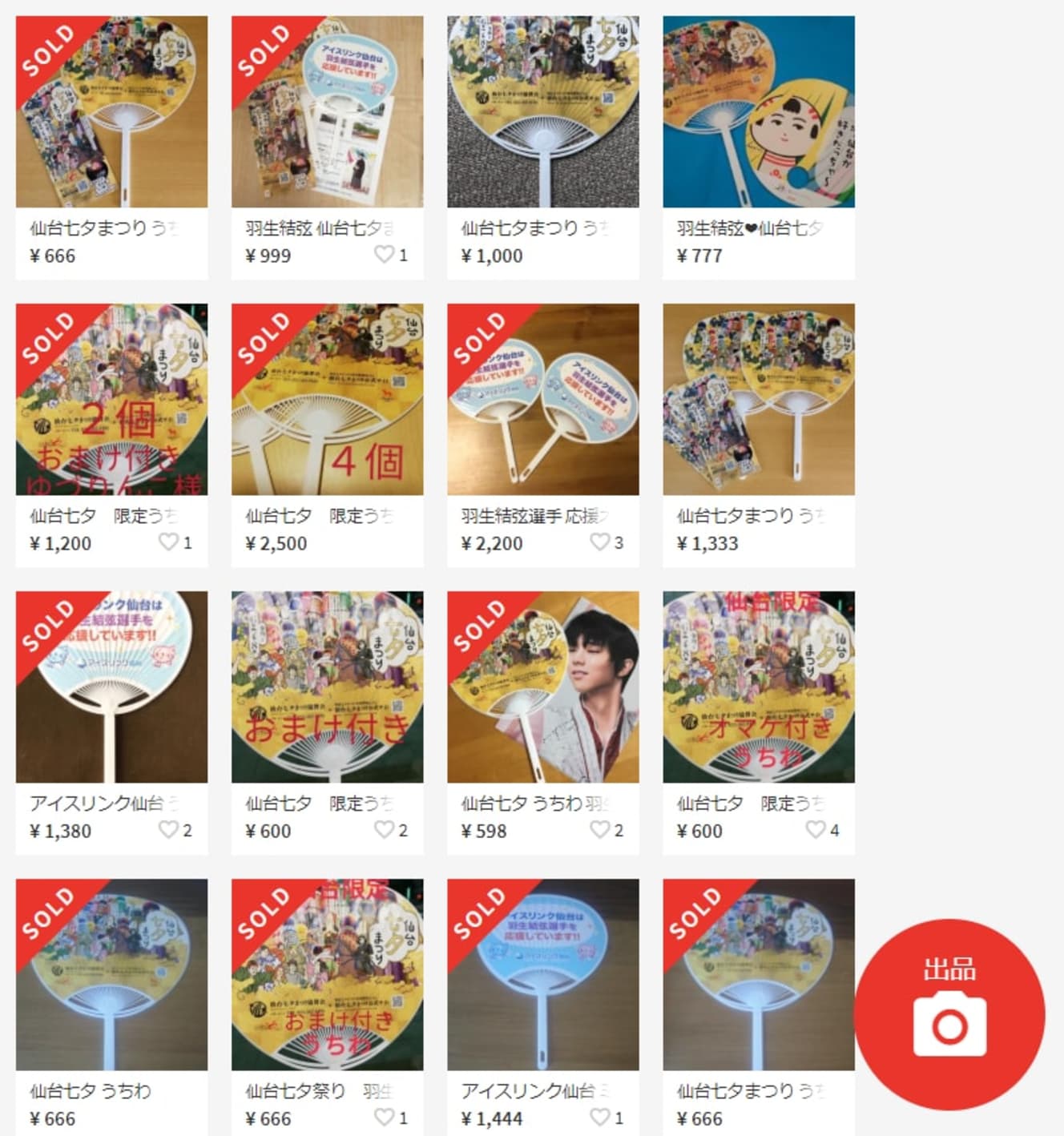Like the ¥1,380 アイスリンク仙台 item

point(167,830)
